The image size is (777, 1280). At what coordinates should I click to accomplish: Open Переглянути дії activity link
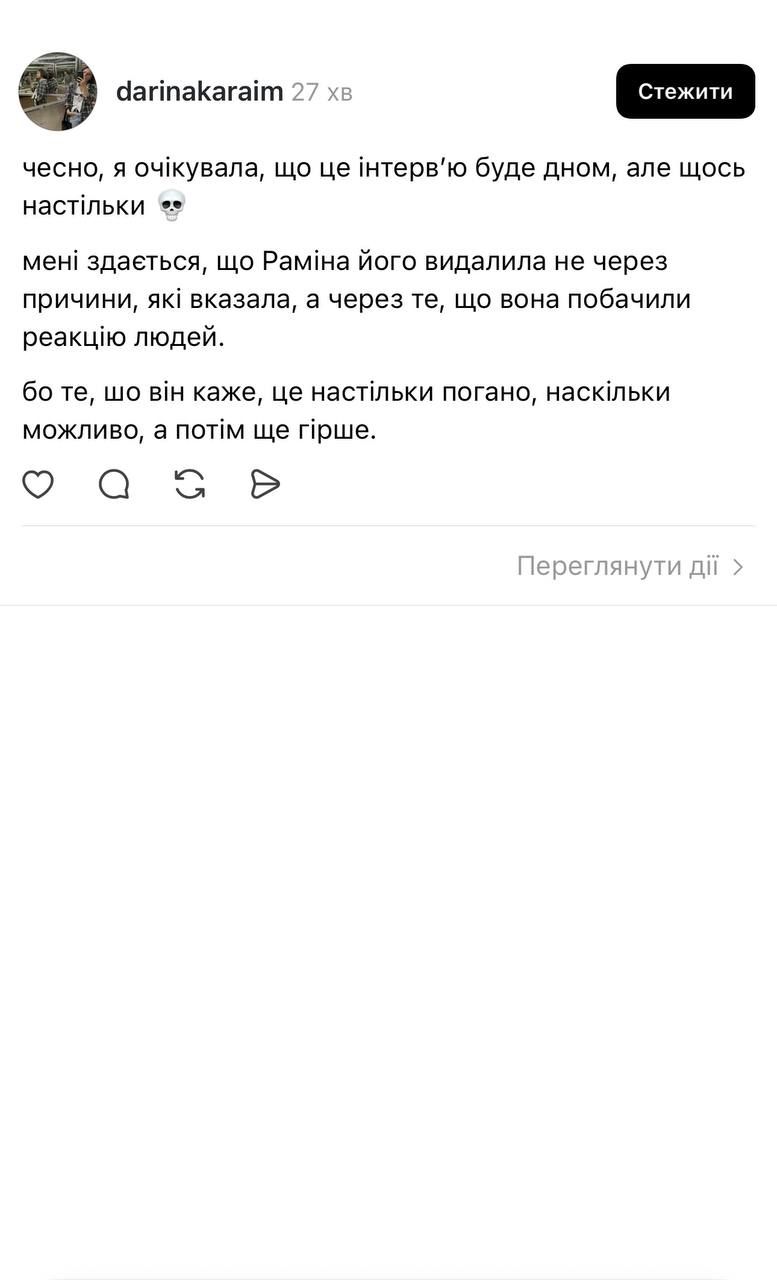point(630,566)
